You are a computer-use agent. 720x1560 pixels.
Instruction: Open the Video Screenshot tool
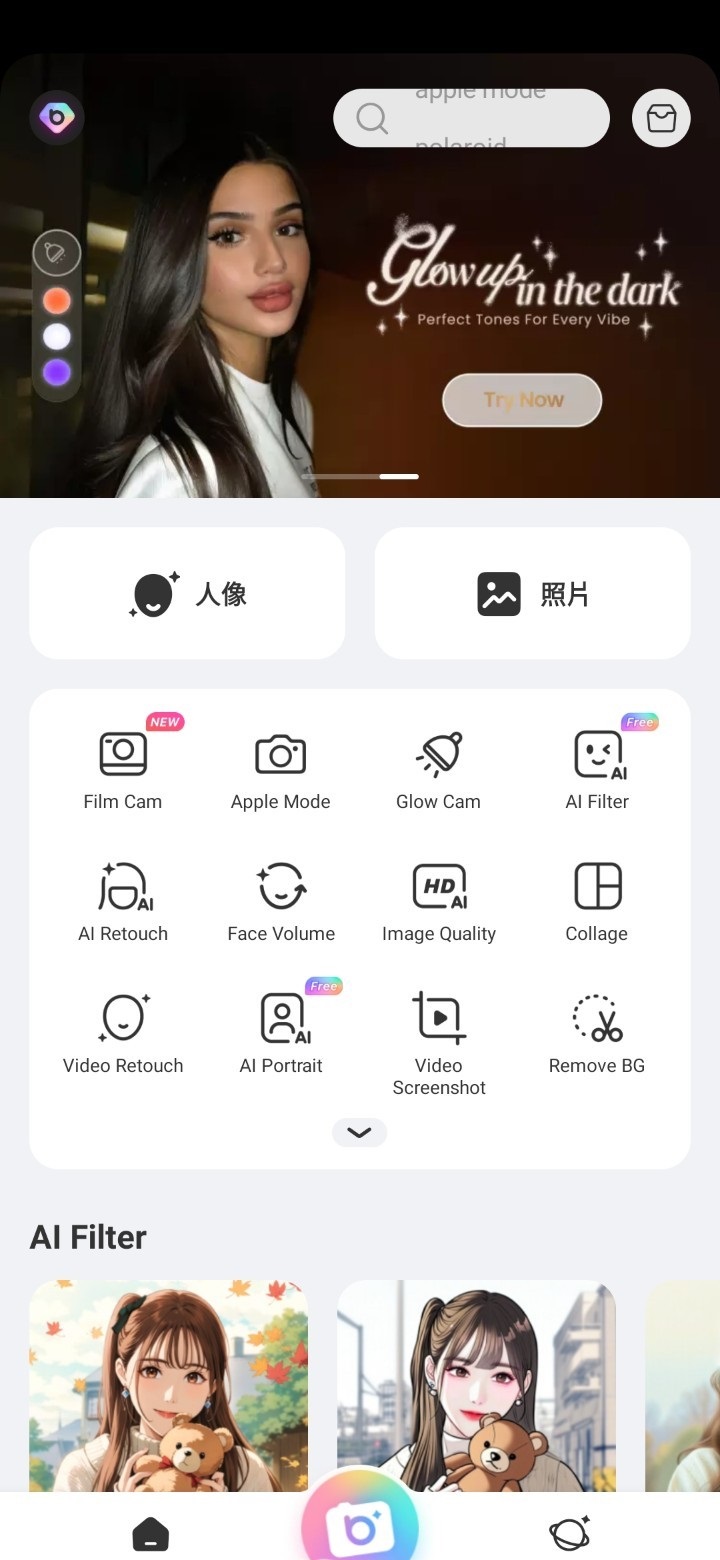(x=439, y=1030)
